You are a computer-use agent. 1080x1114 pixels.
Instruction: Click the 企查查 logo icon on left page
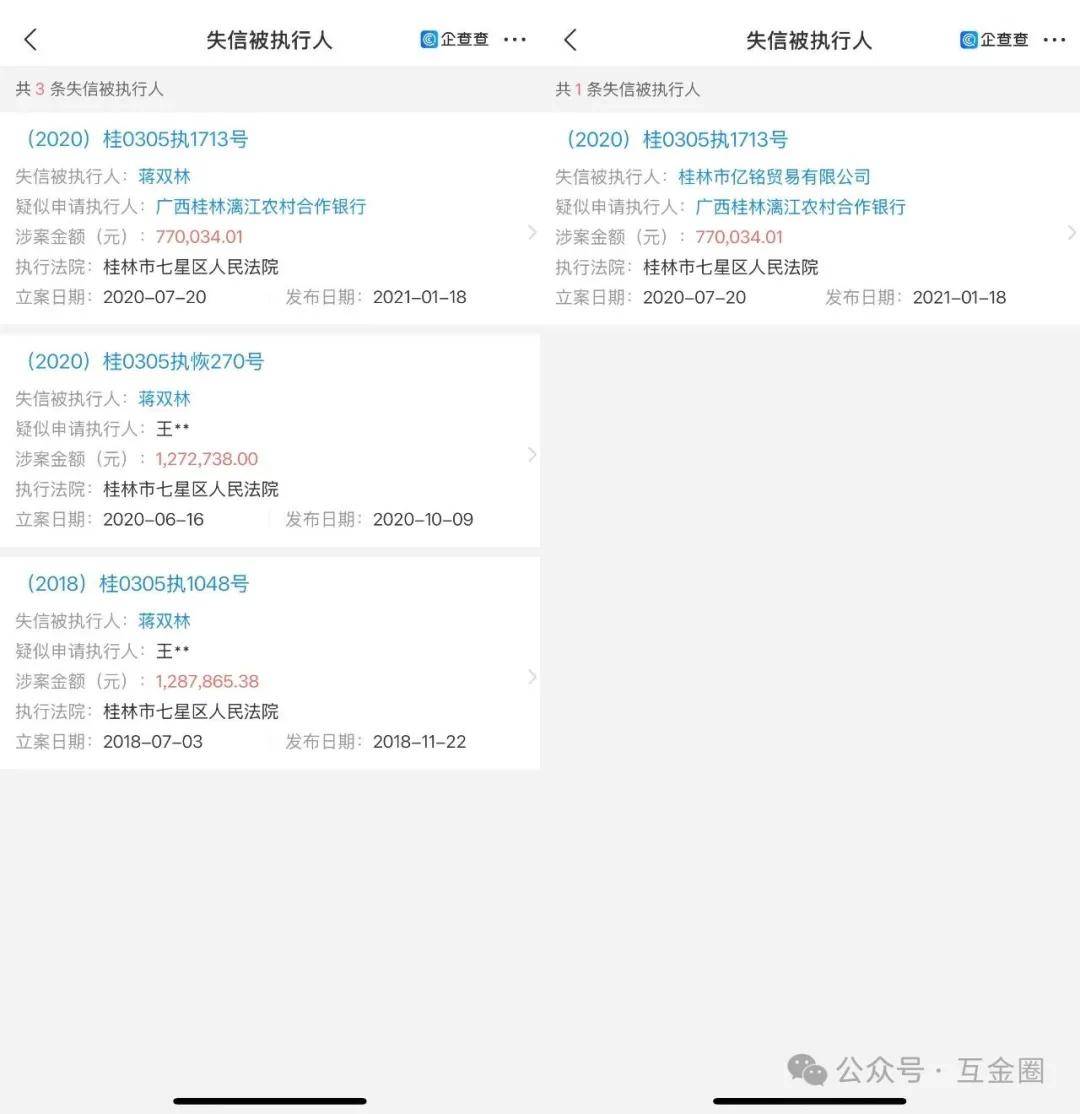429,39
